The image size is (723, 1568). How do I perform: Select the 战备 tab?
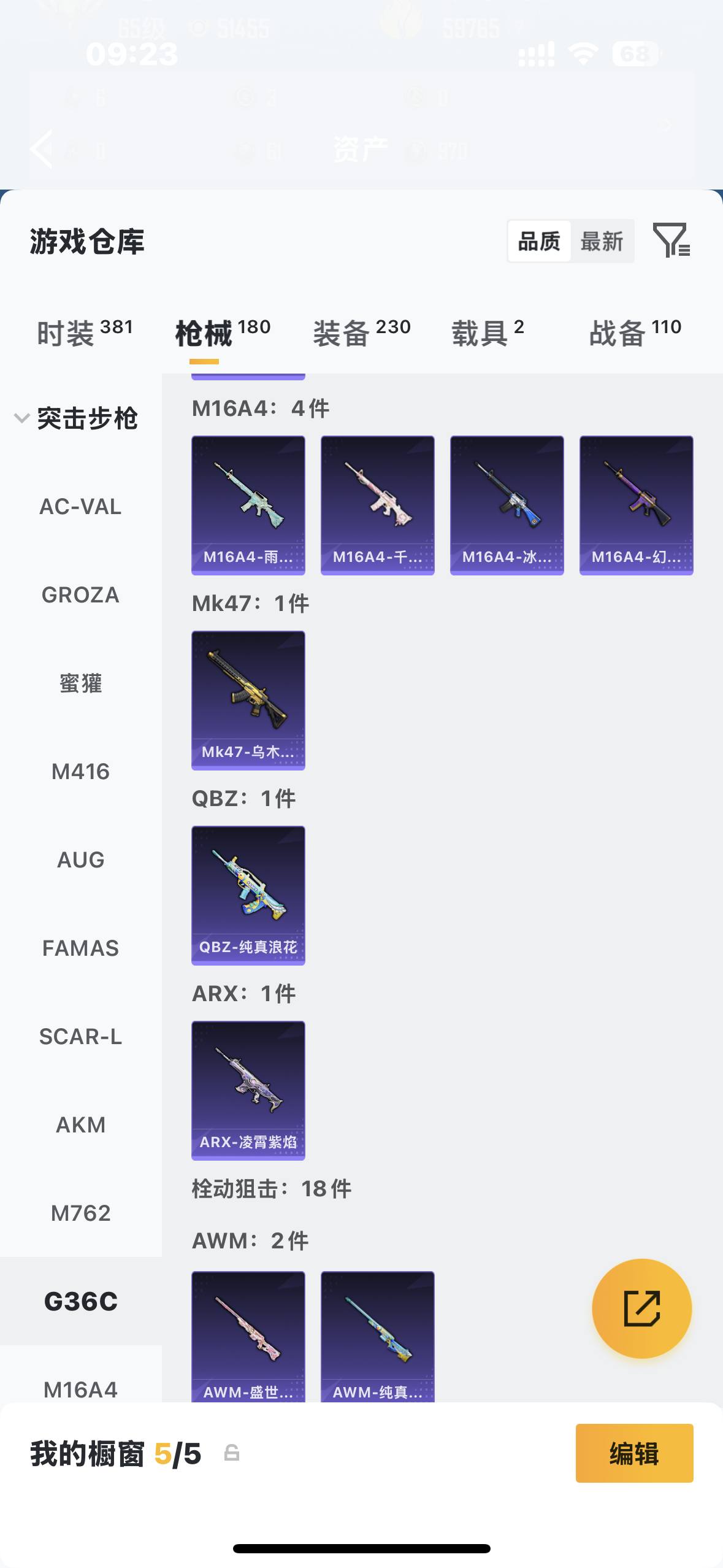coord(635,333)
